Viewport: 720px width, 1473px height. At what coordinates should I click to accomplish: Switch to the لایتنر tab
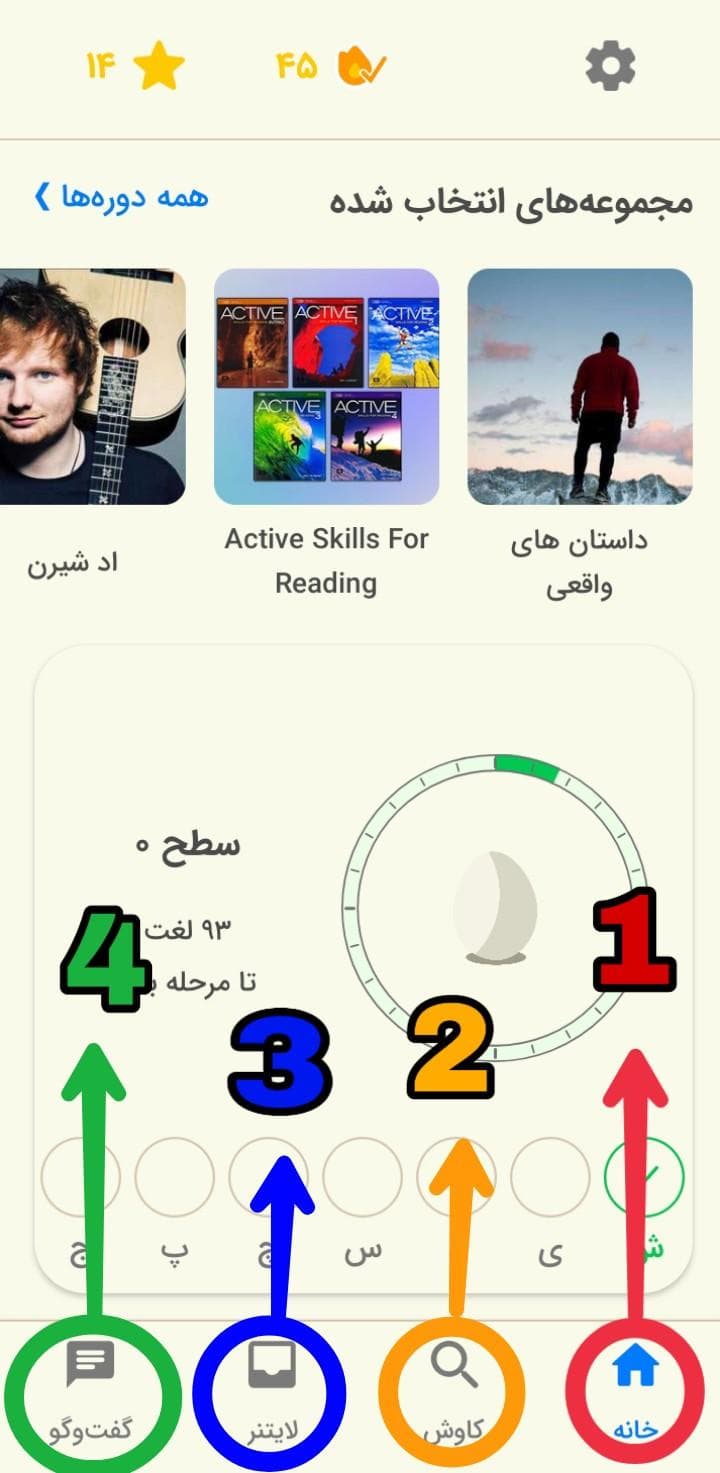(x=270, y=1390)
